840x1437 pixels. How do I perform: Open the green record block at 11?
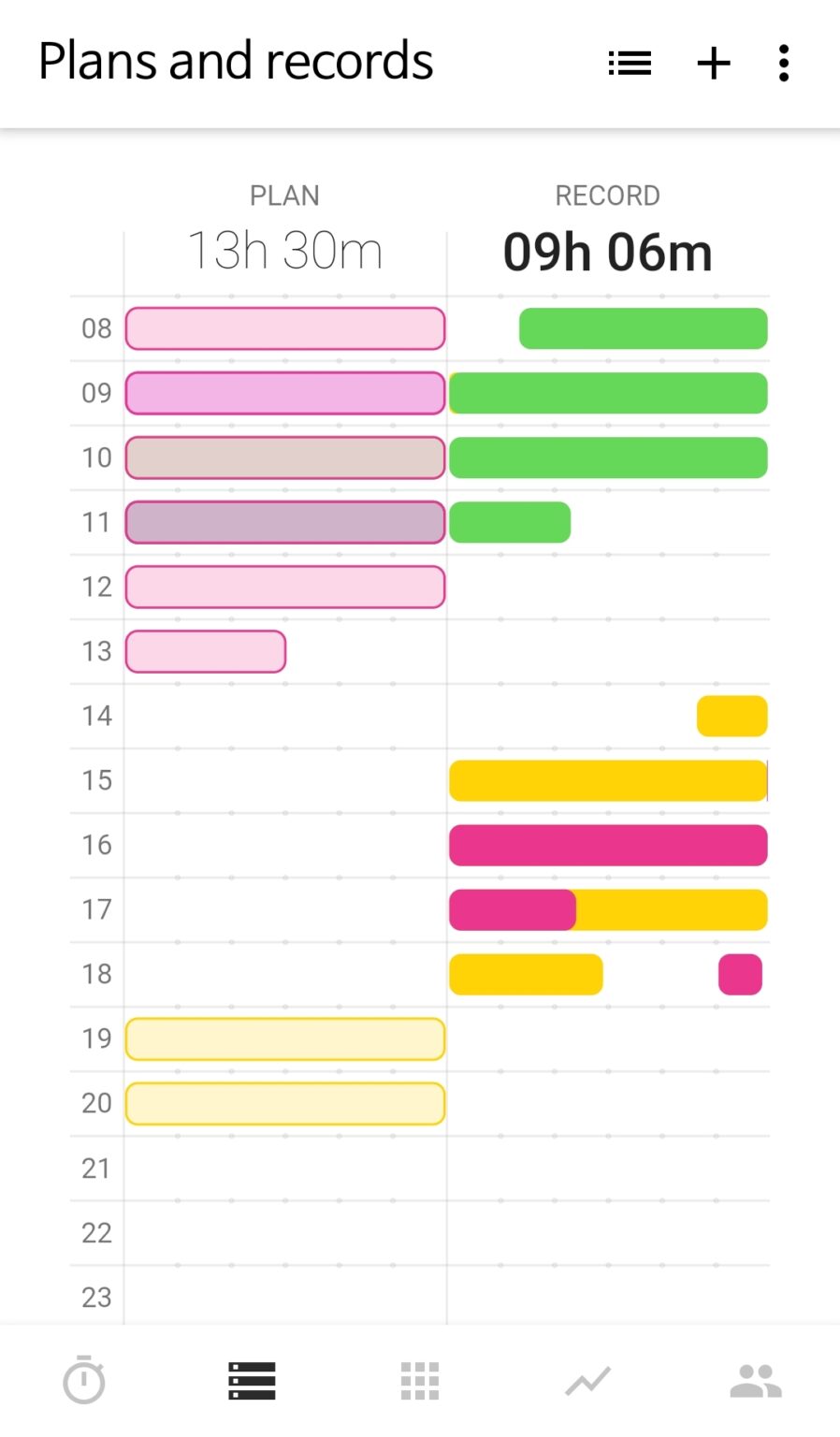click(510, 522)
